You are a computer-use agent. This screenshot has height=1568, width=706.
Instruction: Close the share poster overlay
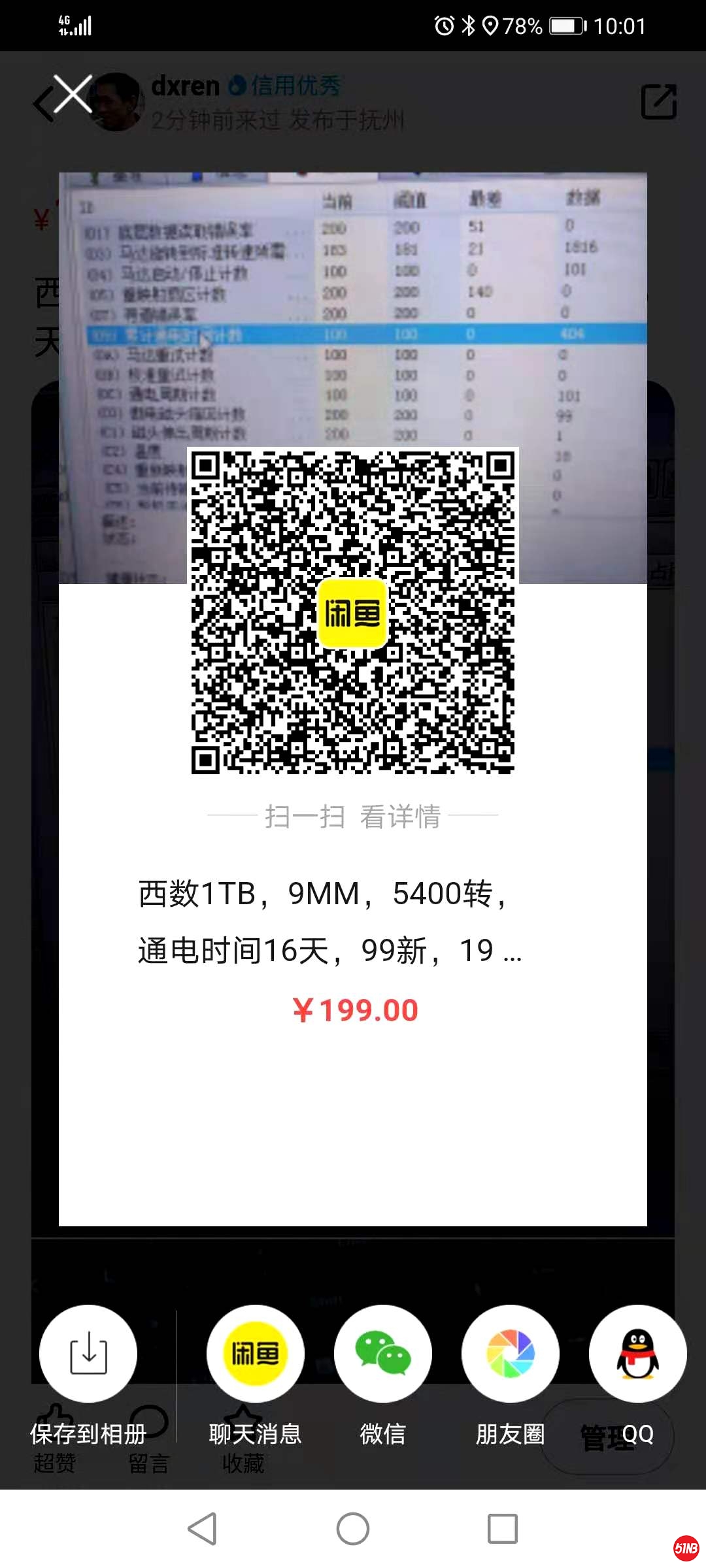(x=73, y=93)
